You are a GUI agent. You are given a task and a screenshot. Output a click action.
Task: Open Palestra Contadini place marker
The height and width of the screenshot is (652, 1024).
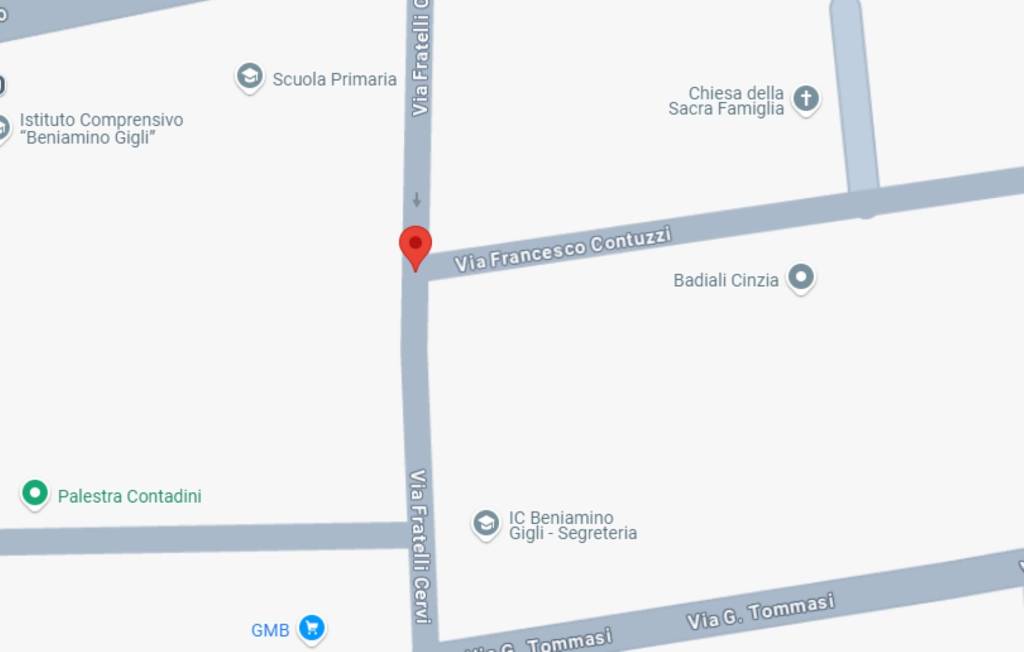coord(35,493)
